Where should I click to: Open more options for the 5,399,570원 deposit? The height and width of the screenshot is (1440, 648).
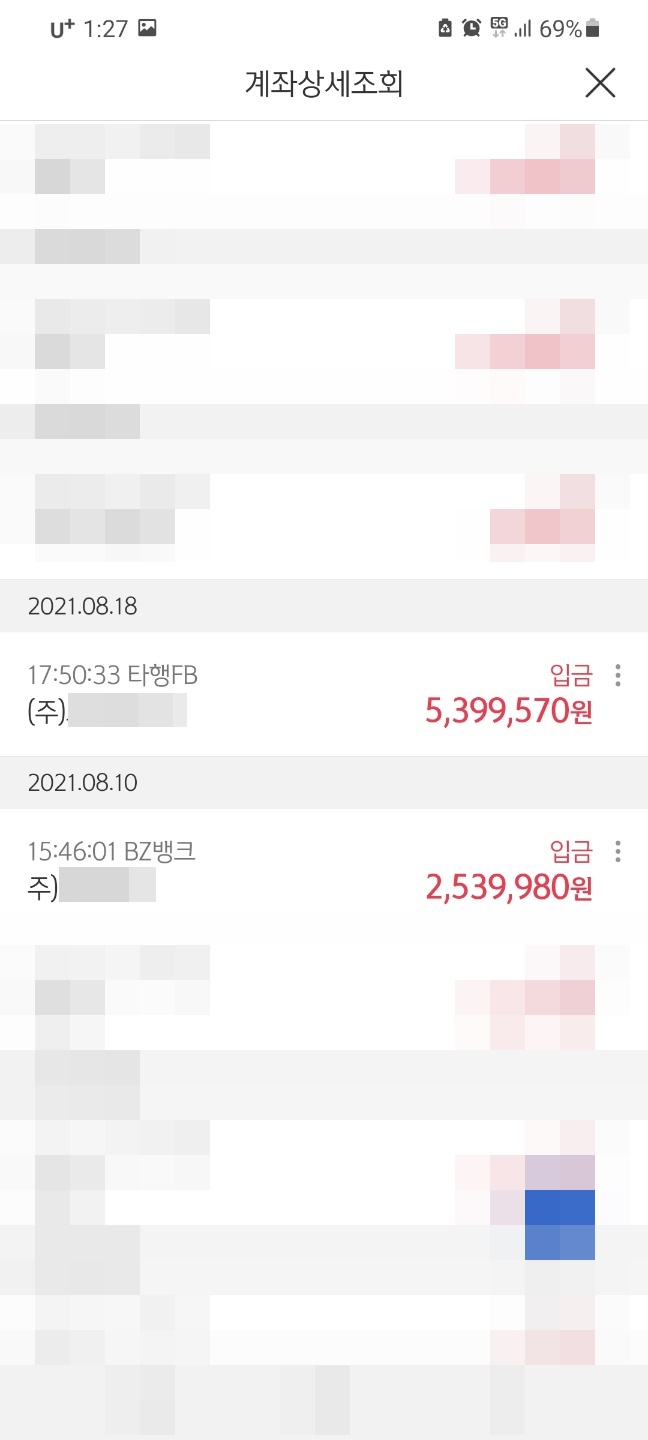pos(618,675)
